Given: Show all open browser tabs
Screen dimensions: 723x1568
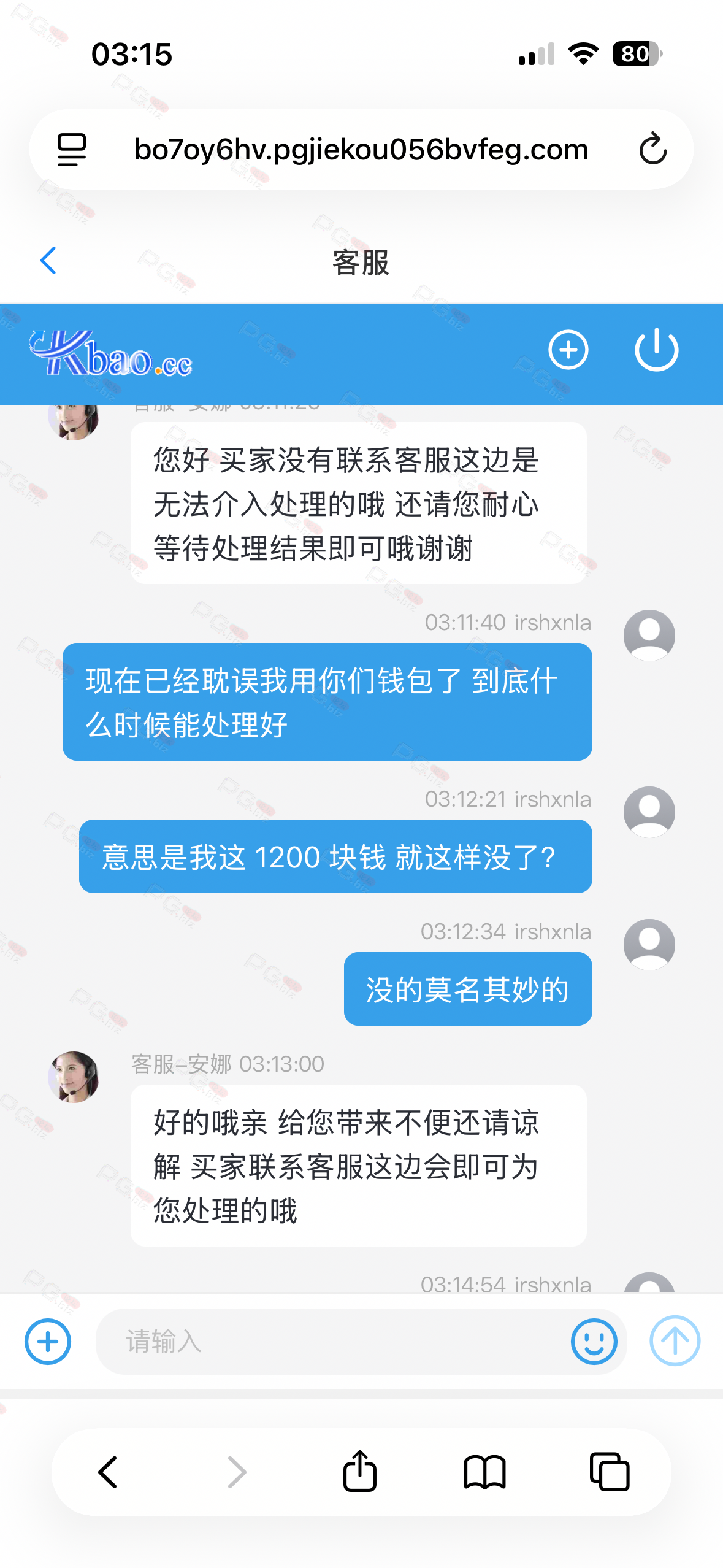Looking at the screenshot, I should (x=609, y=1472).
